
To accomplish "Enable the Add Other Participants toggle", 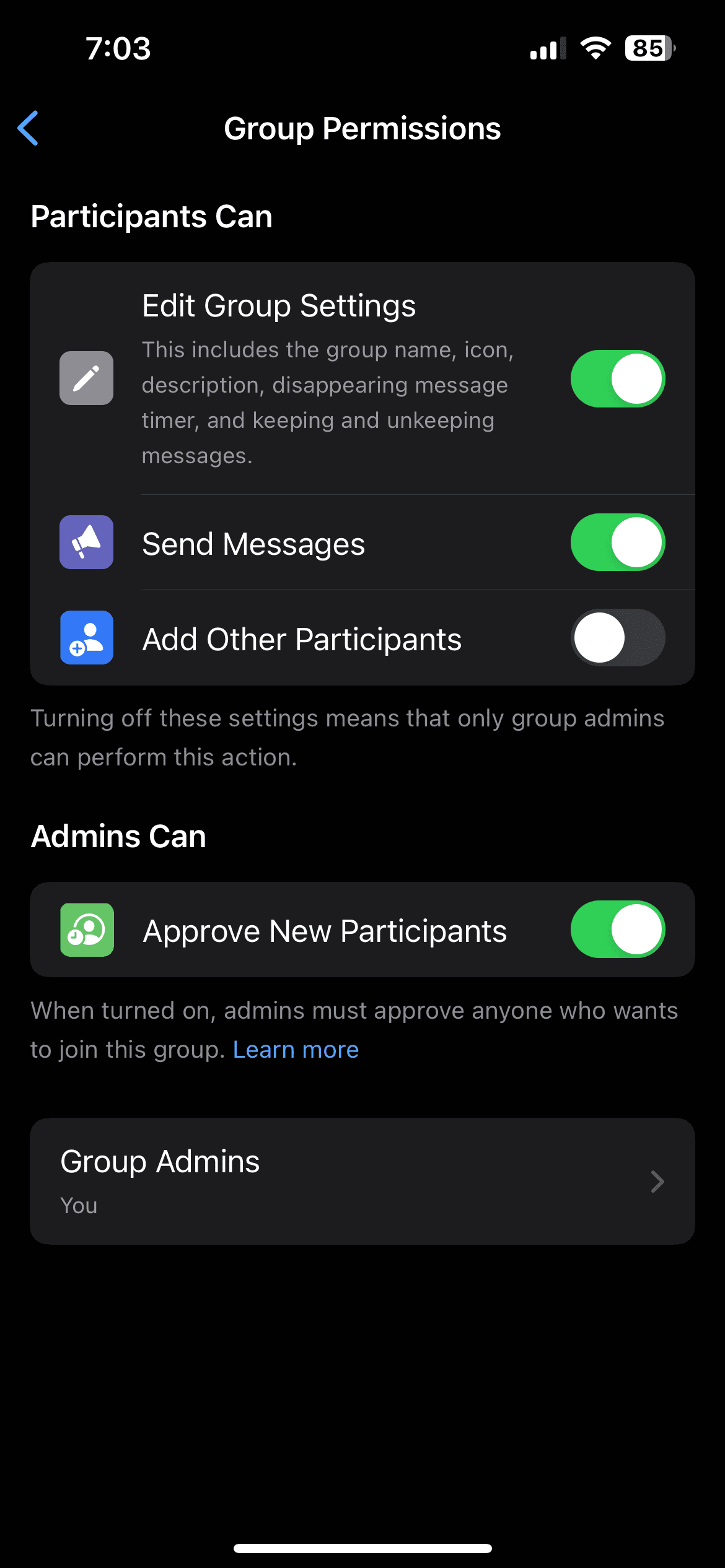I will point(617,638).
